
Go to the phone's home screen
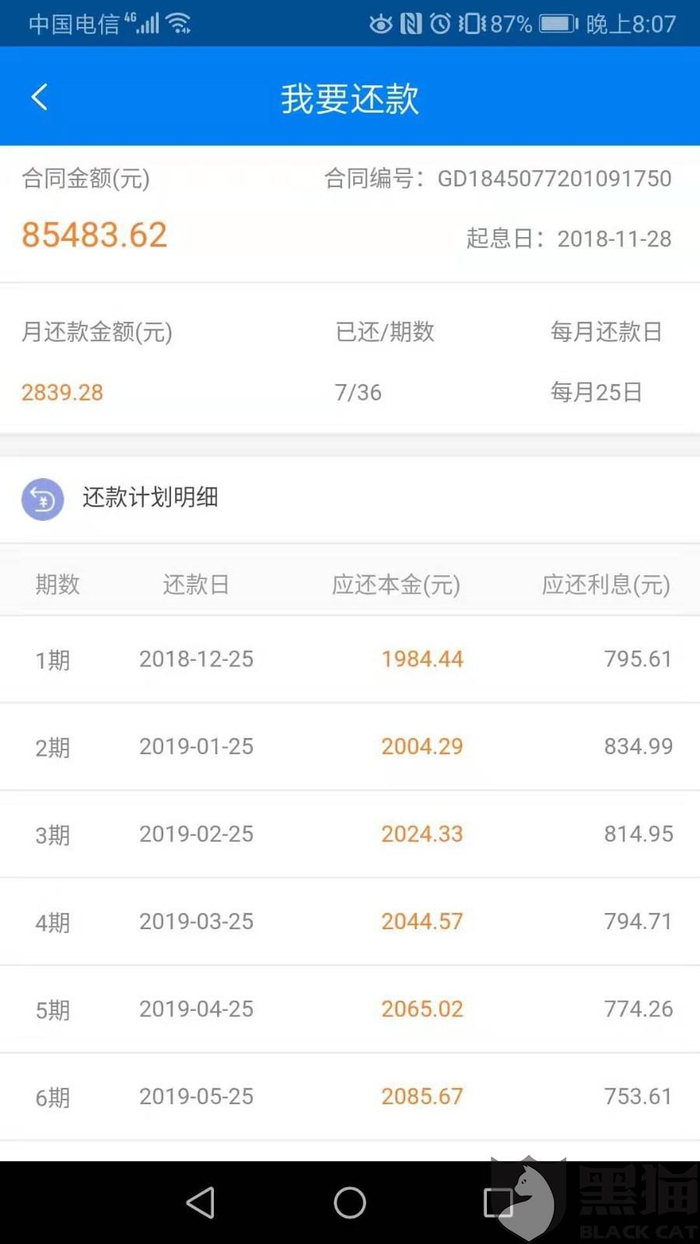tap(350, 1202)
